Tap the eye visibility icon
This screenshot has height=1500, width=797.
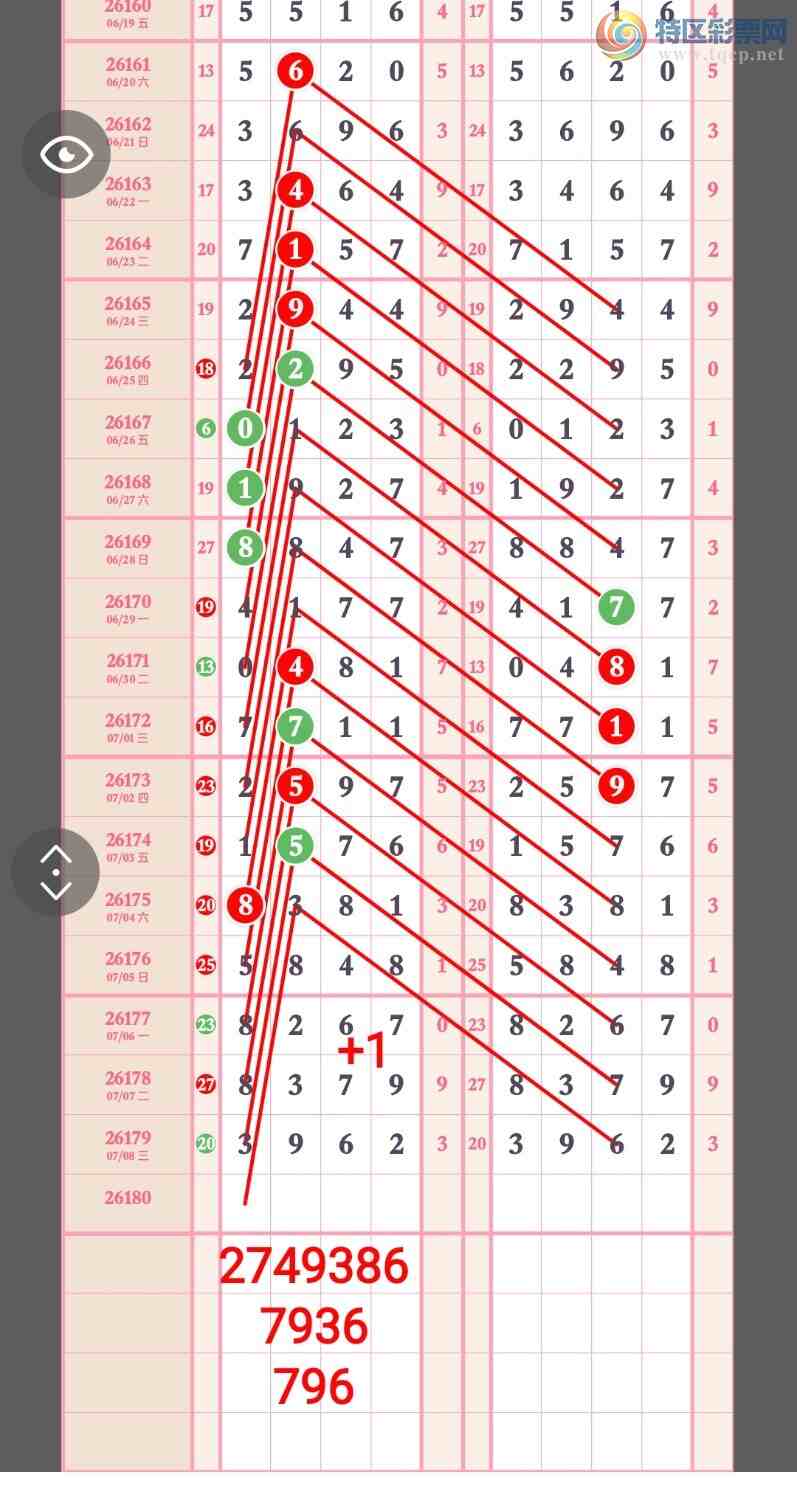click(66, 154)
